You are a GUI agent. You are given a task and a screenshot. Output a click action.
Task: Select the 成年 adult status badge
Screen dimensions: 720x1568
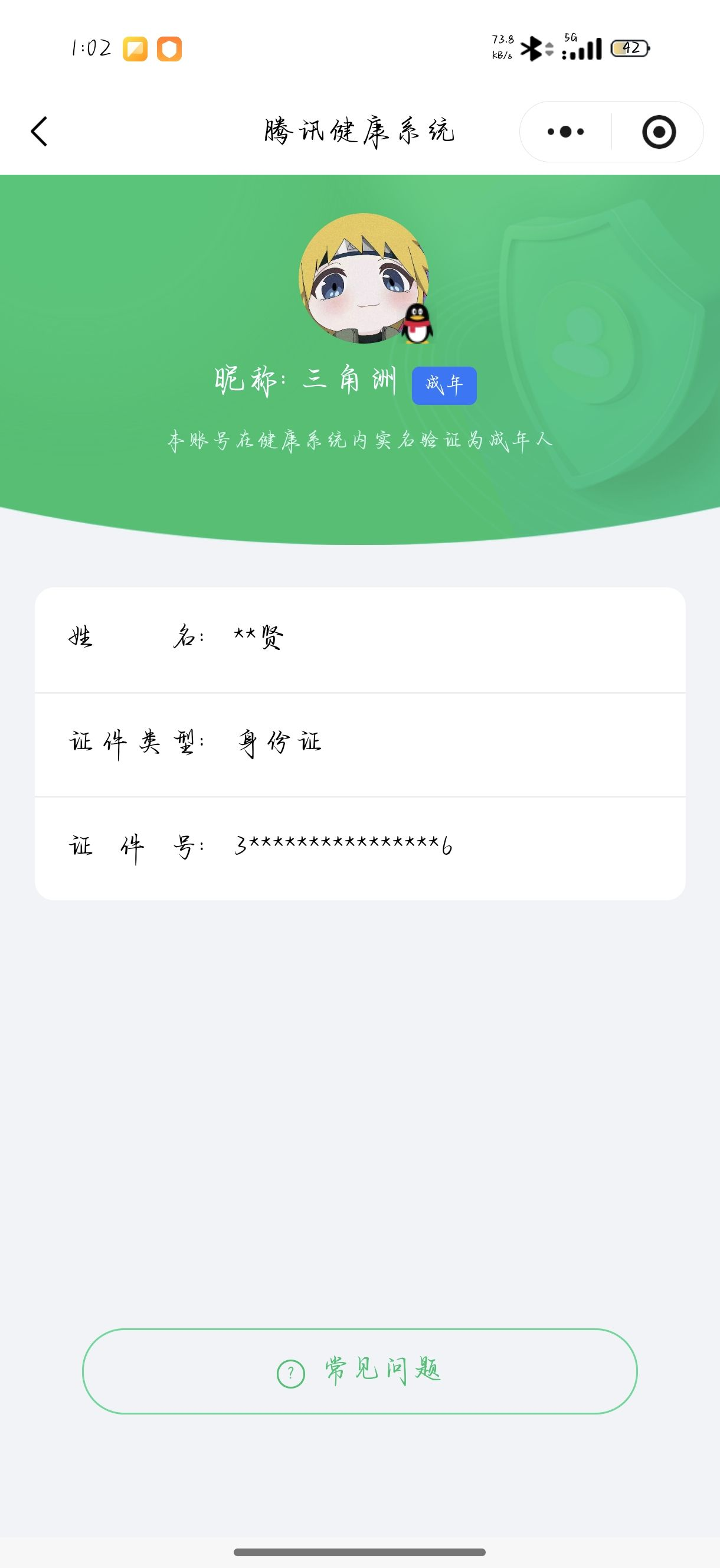coord(444,383)
